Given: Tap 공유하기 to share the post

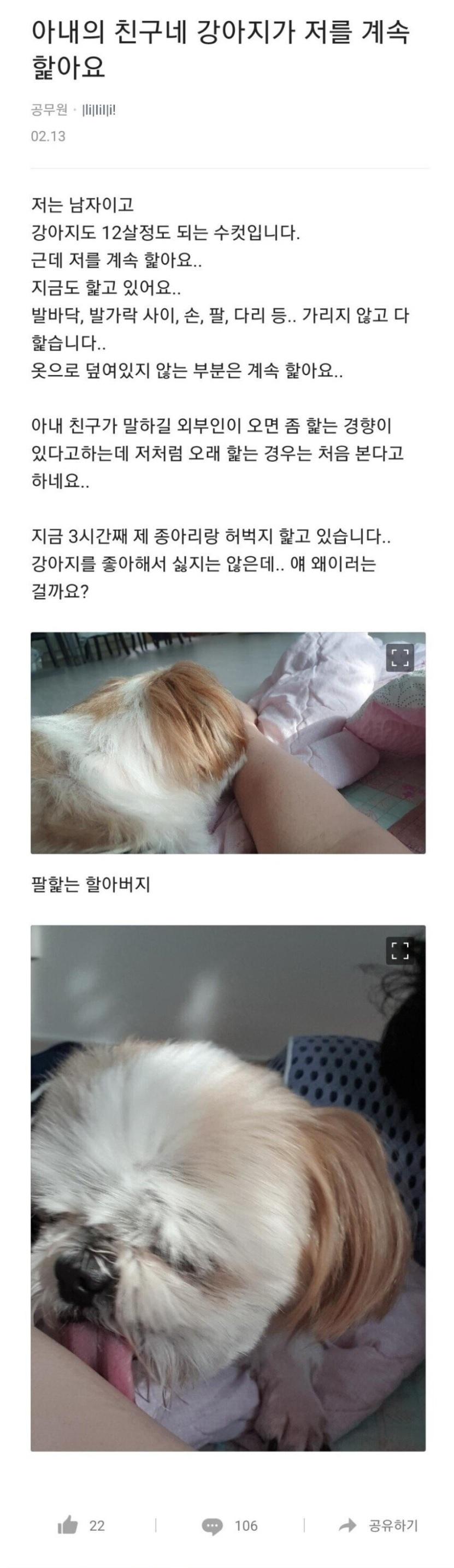Looking at the screenshot, I should coord(379,1525).
